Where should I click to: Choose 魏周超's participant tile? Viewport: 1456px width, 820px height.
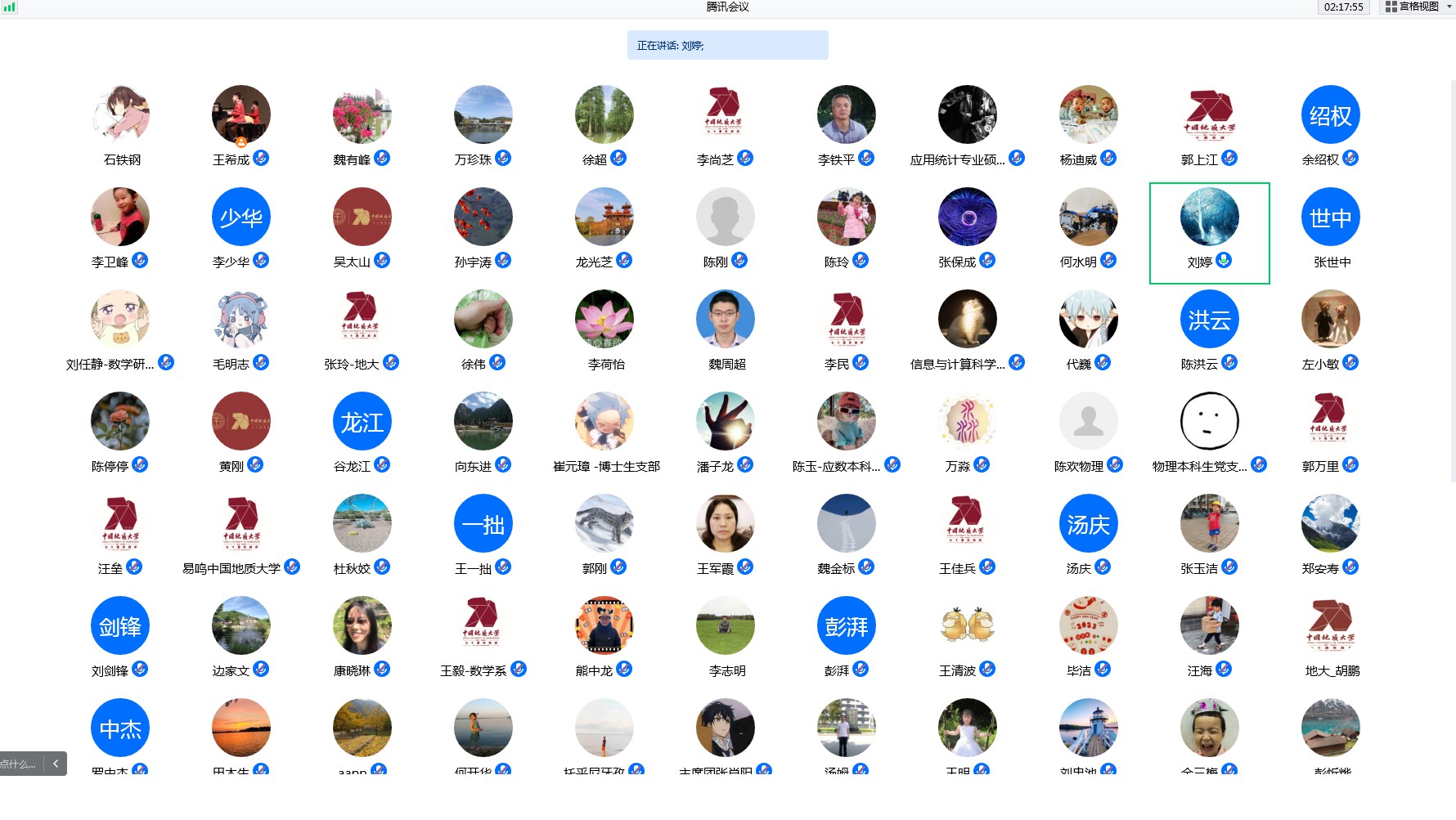click(x=726, y=320)
